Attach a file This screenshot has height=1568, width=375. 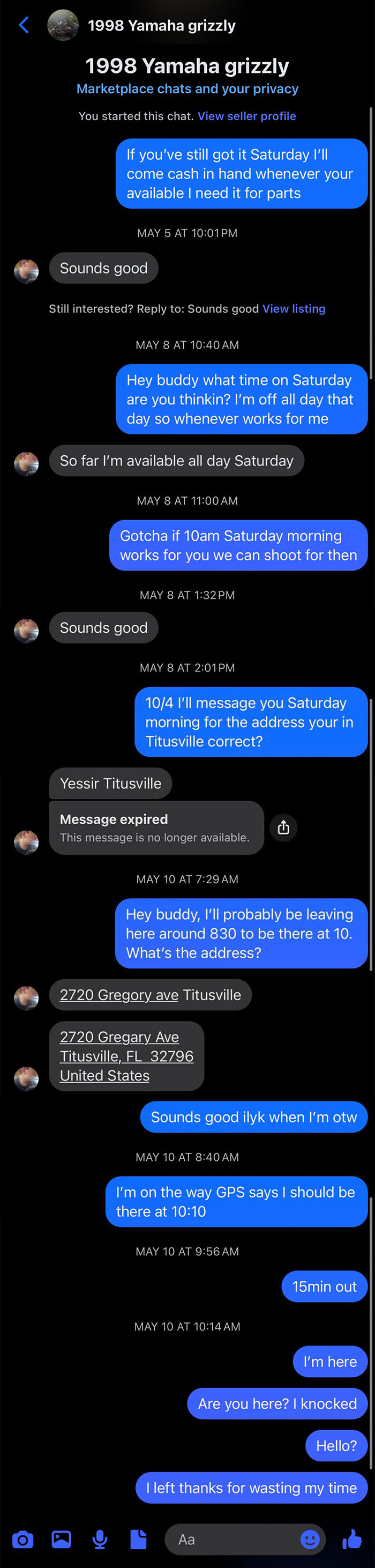tap(139, 1540)
